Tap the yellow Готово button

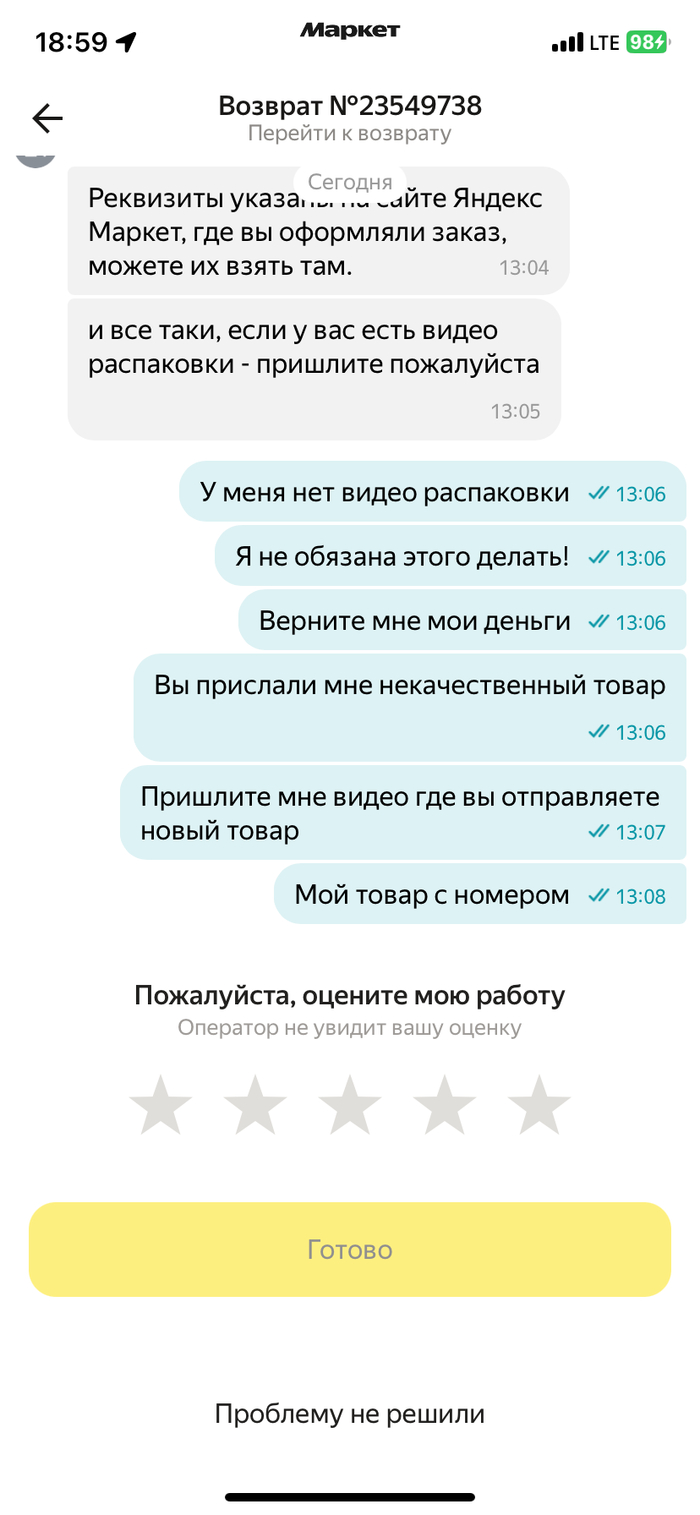pos(350,1250)
